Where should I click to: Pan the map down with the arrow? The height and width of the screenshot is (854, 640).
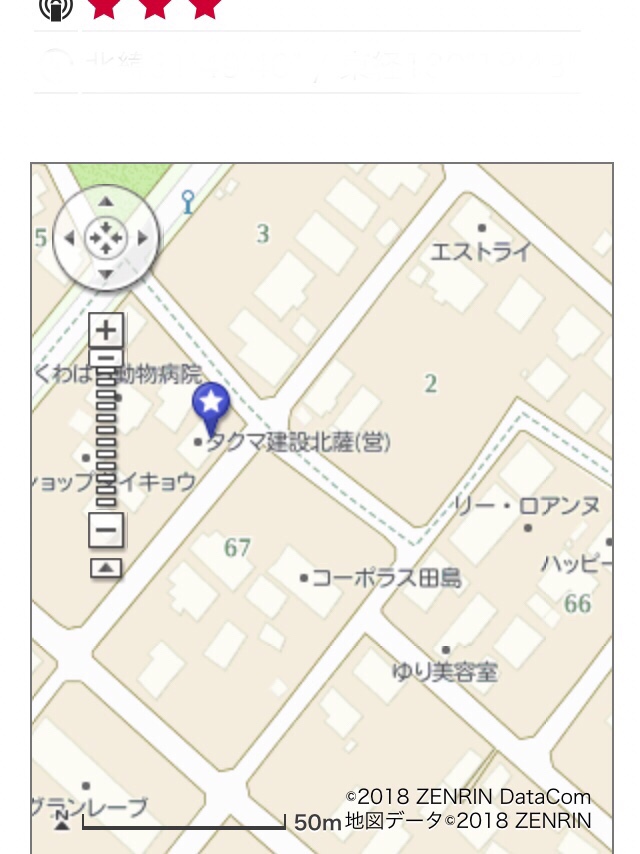[106, 274]
